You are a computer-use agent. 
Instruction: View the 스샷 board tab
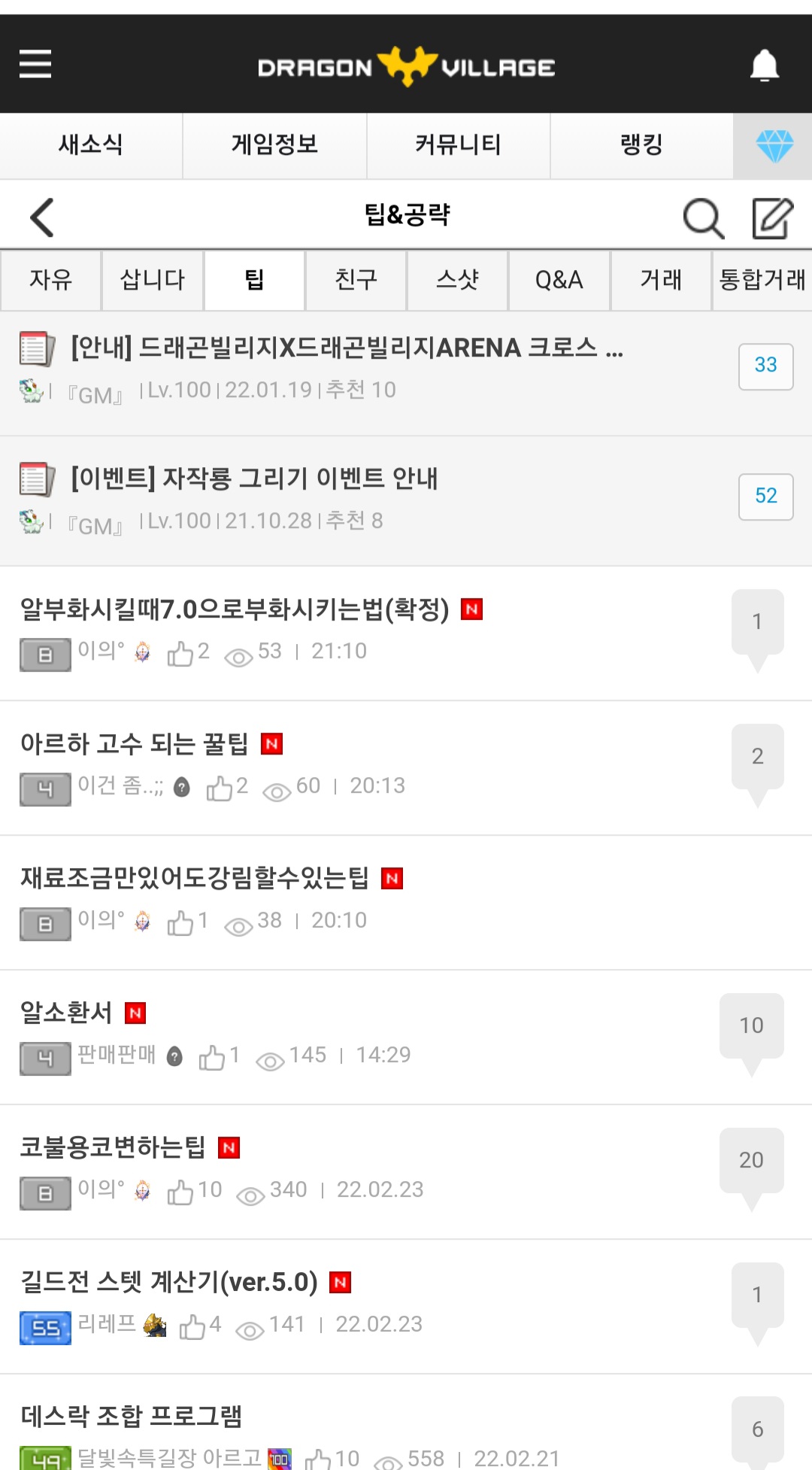coord(457,281)
